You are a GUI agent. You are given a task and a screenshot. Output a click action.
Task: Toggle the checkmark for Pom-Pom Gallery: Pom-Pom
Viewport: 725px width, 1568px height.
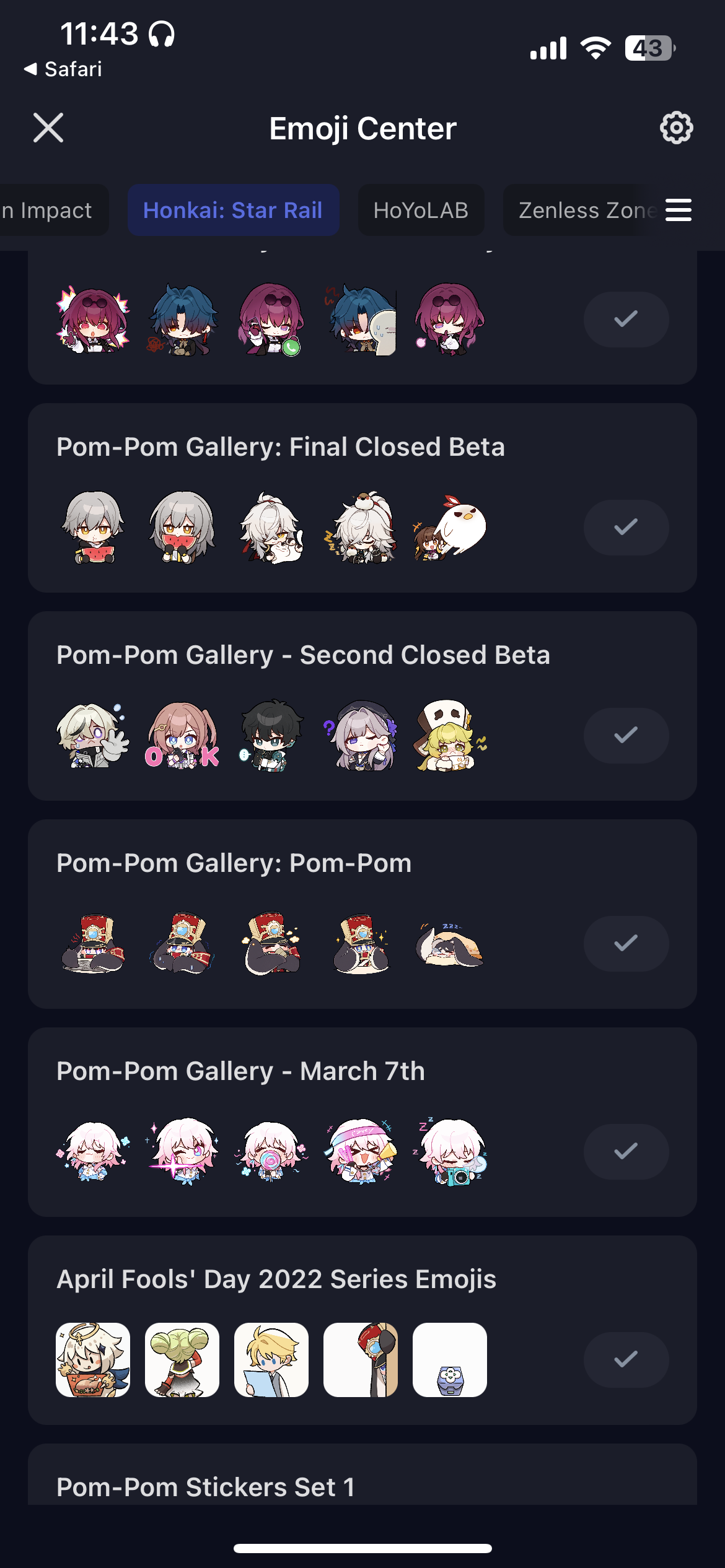[626, 944]
